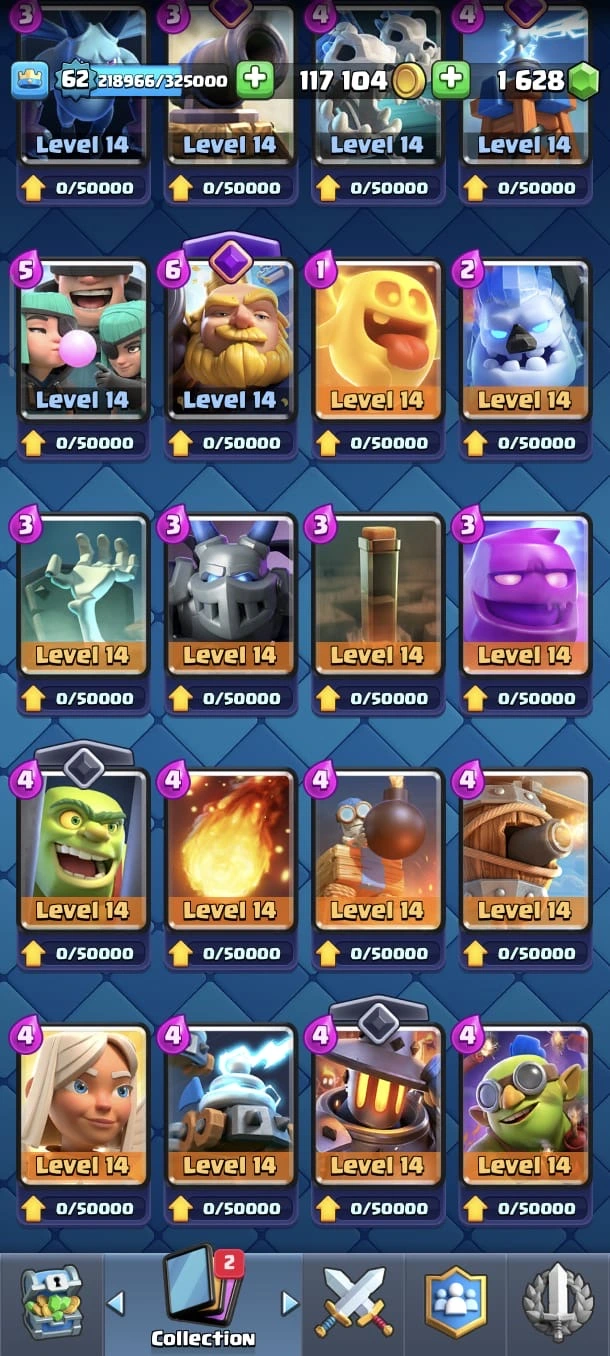Screen dimensions: 610x1356
Task: Open the Clan social tab
Action: coord(455,1302)
